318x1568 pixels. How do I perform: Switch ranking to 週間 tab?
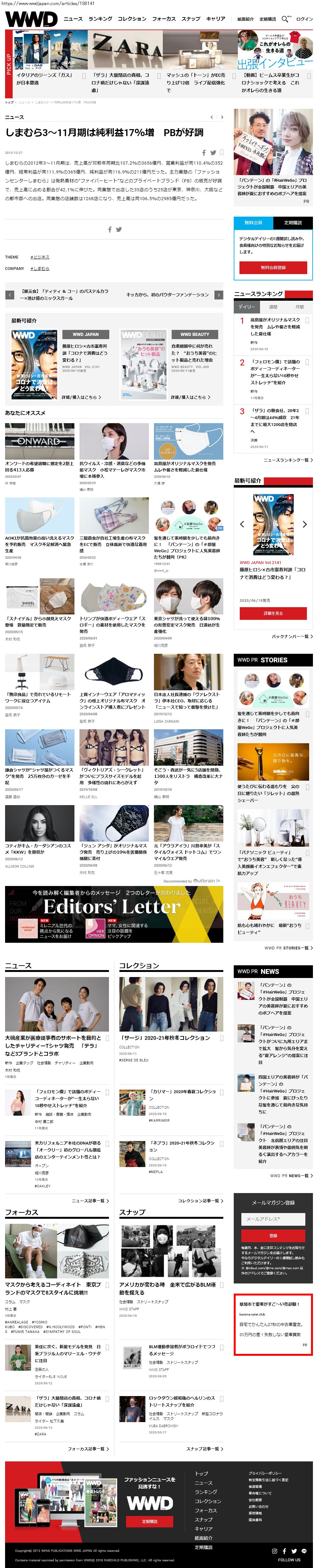[x=273, y=307]
